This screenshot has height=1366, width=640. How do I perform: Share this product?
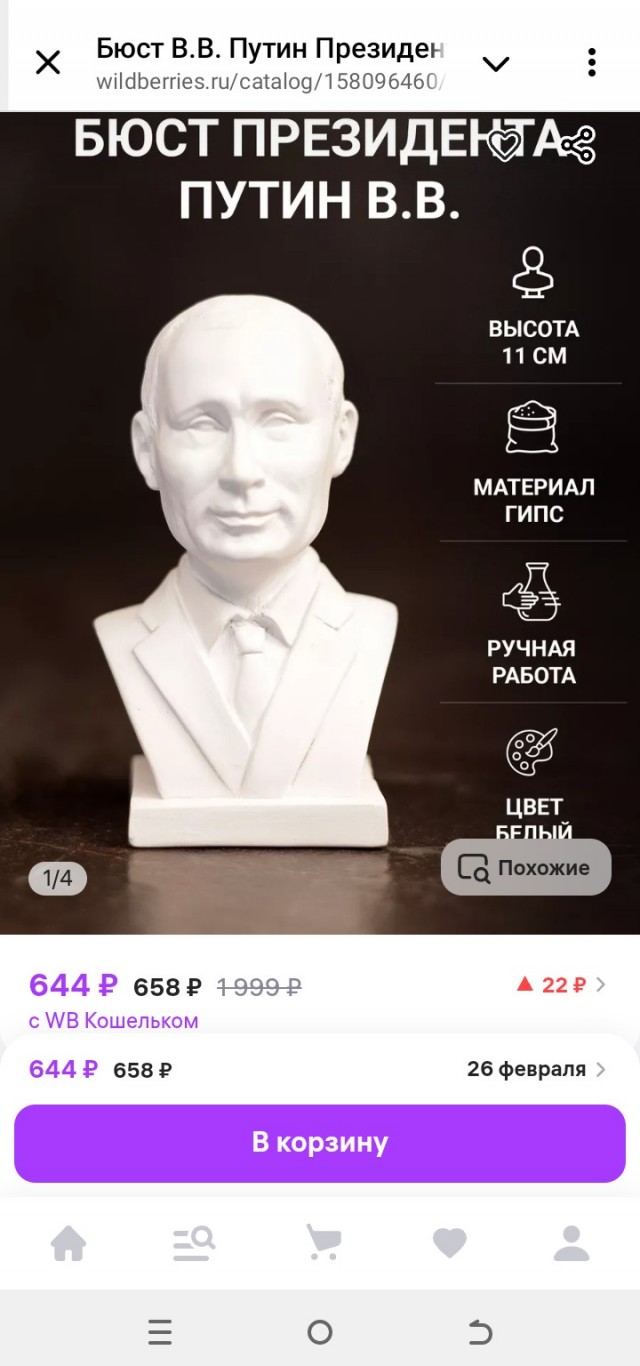click(578, 146)
